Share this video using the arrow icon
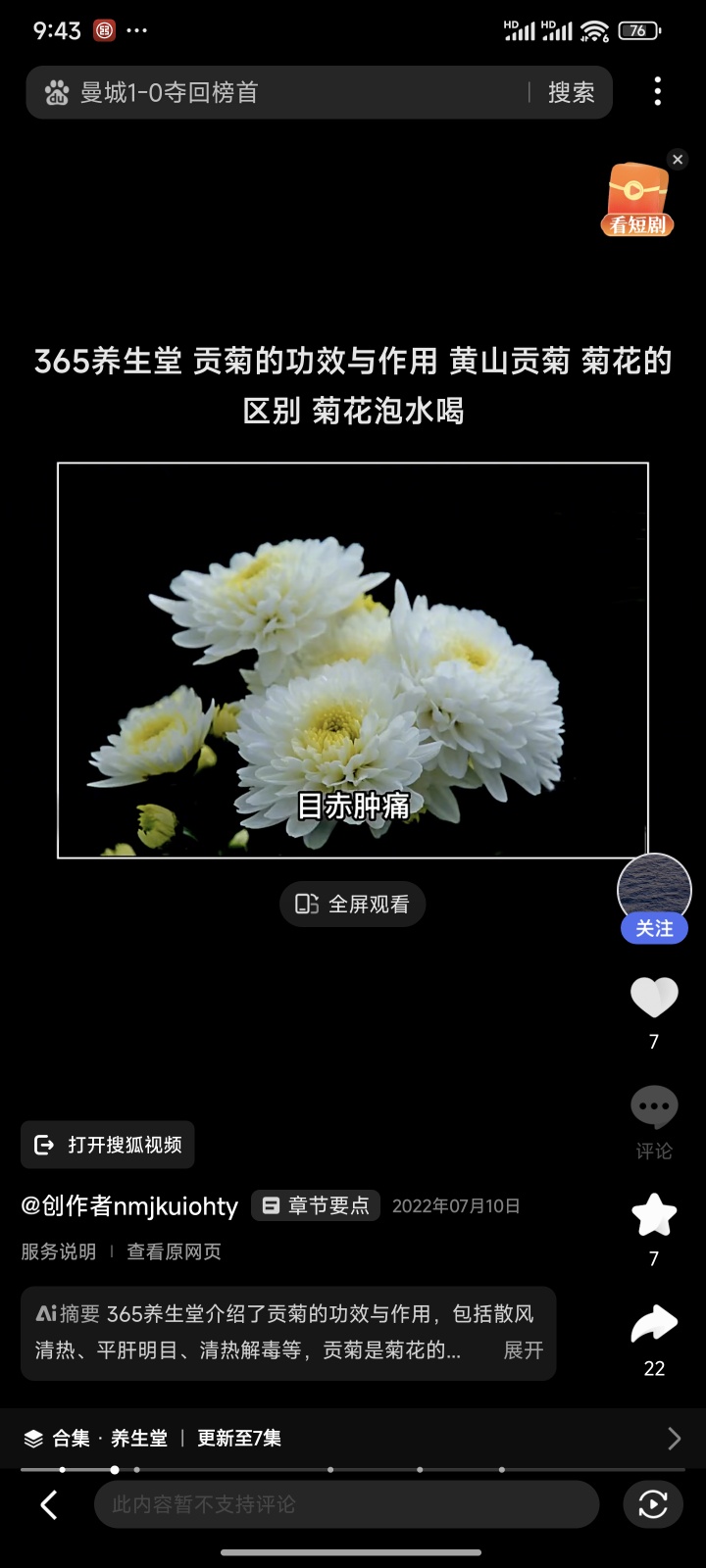 click(654, 1325)
